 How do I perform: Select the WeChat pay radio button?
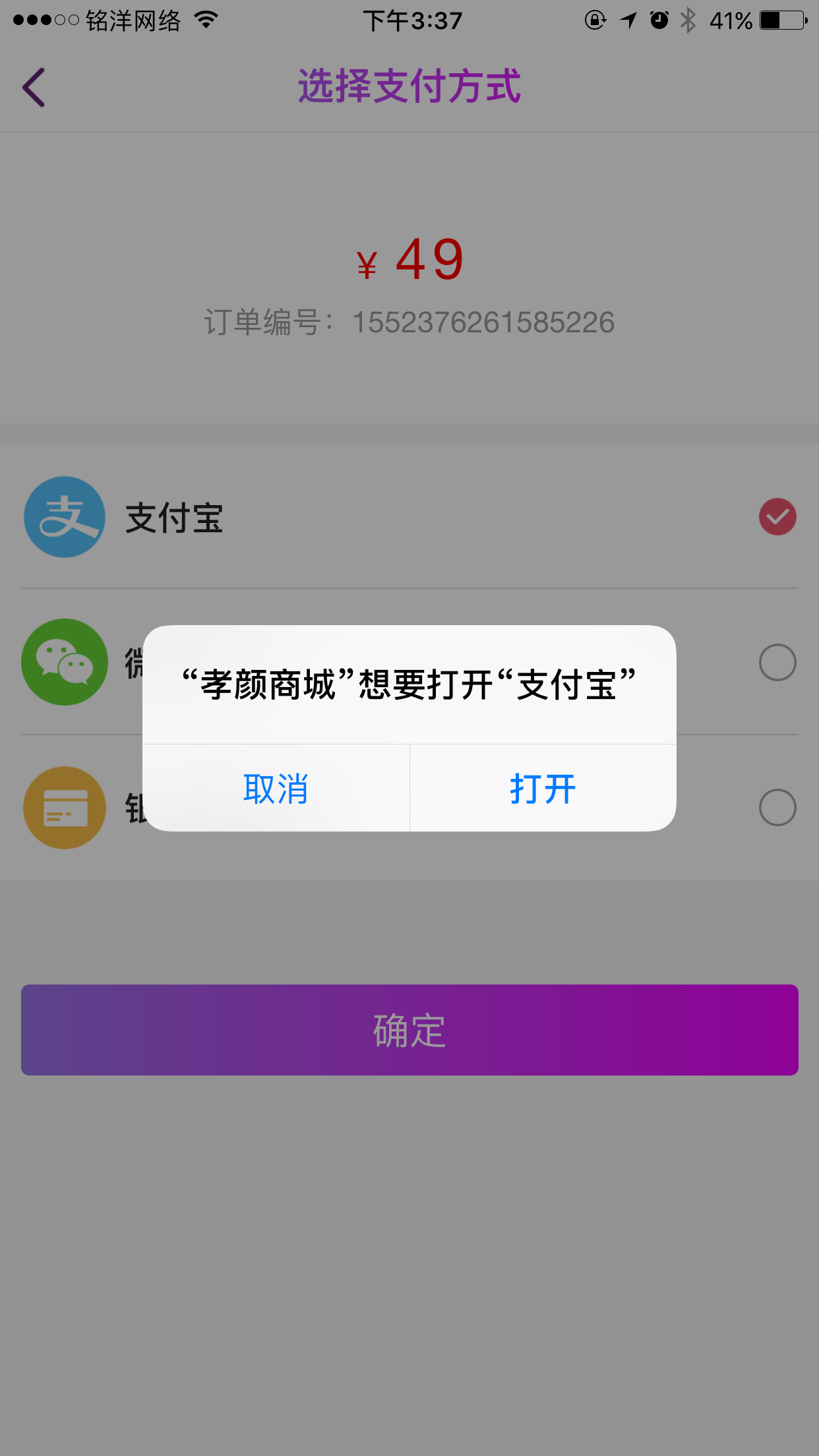click(777, 662)
